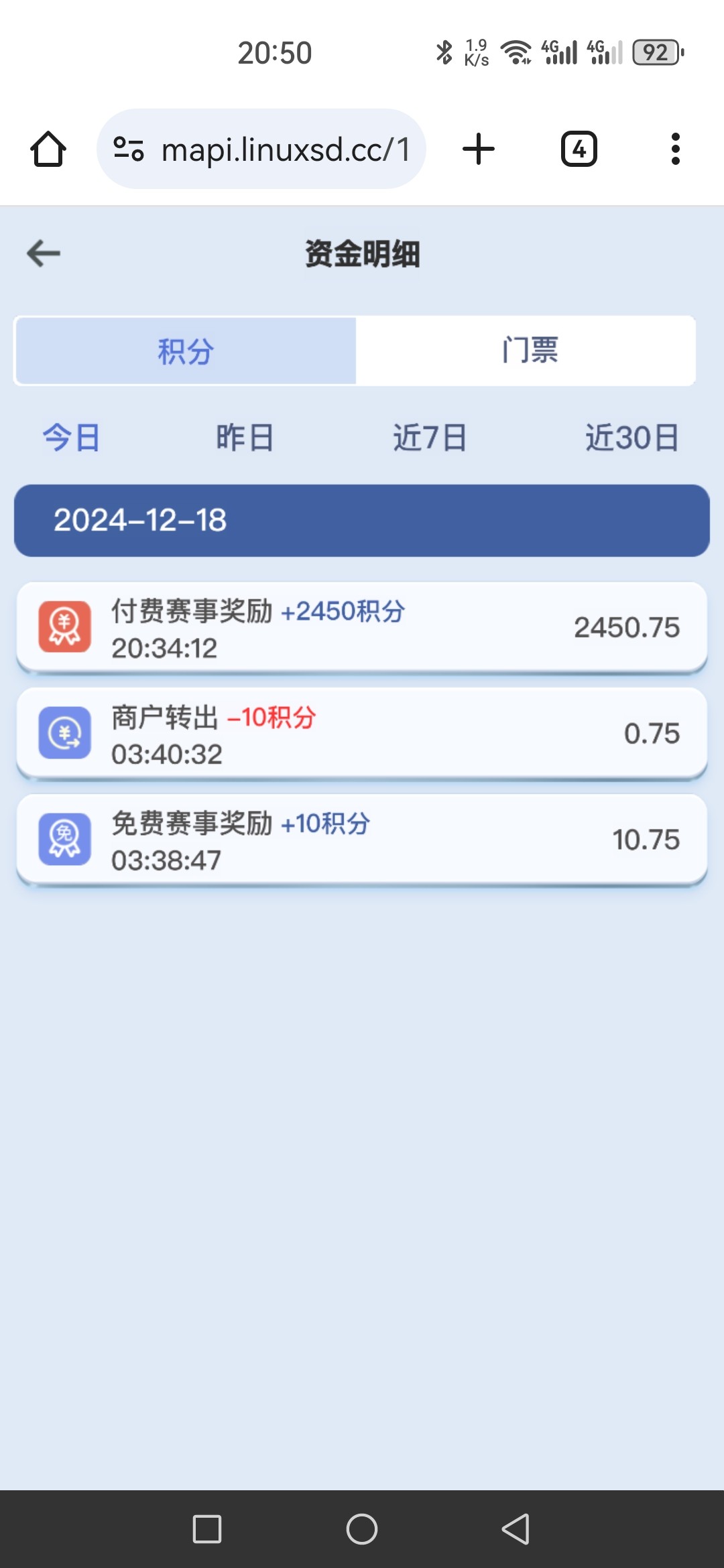
Task: Select the 昨日 filter
Action: [x=245, y=438]
